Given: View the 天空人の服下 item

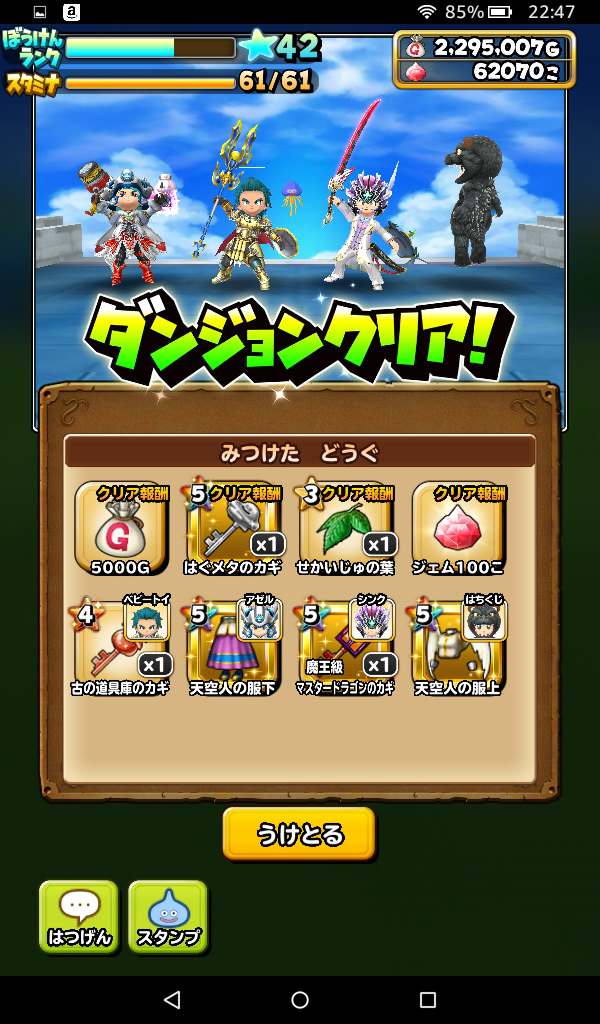Looking at the screenshot, I should pyautogui.click(x=233, y=644).
